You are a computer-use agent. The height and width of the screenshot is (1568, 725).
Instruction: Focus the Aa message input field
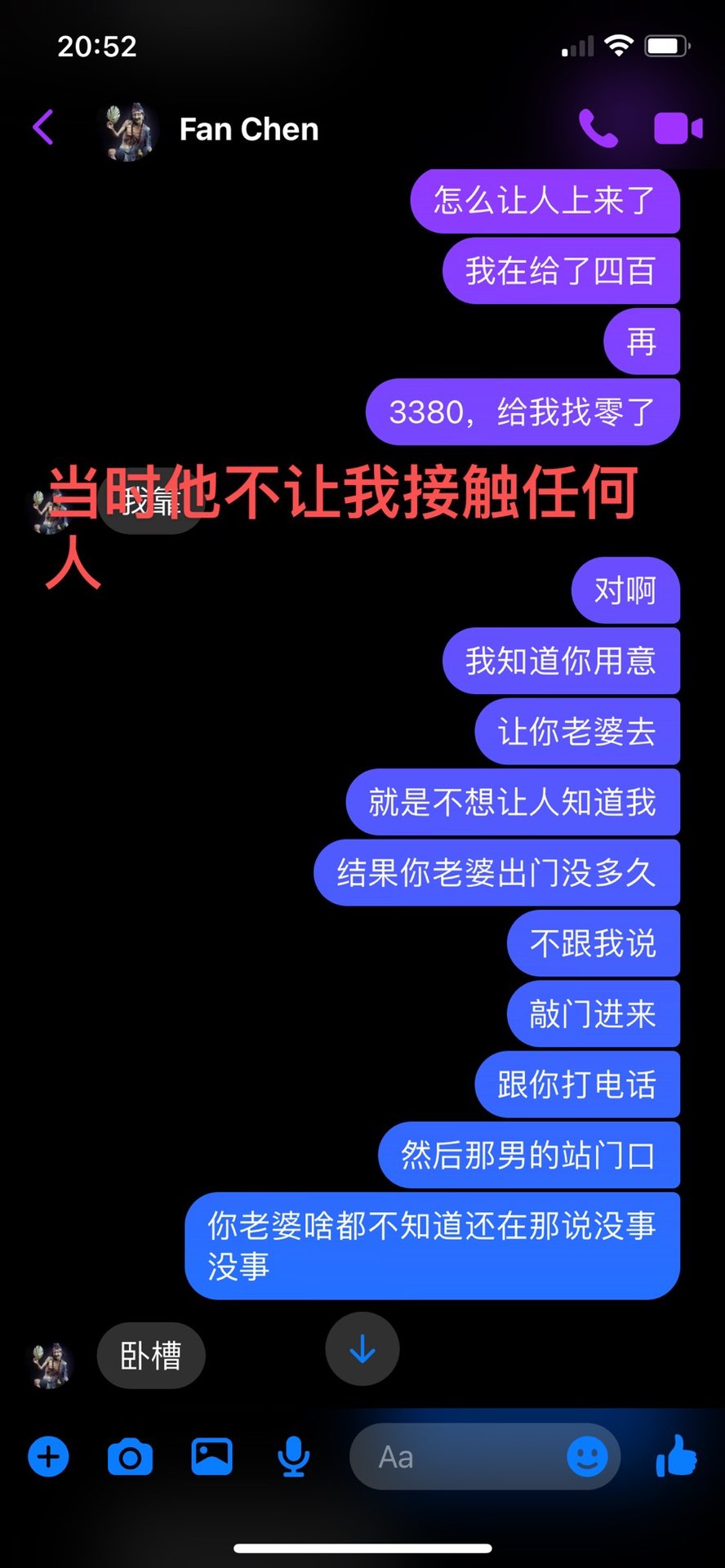click(x=457, y=1457)
